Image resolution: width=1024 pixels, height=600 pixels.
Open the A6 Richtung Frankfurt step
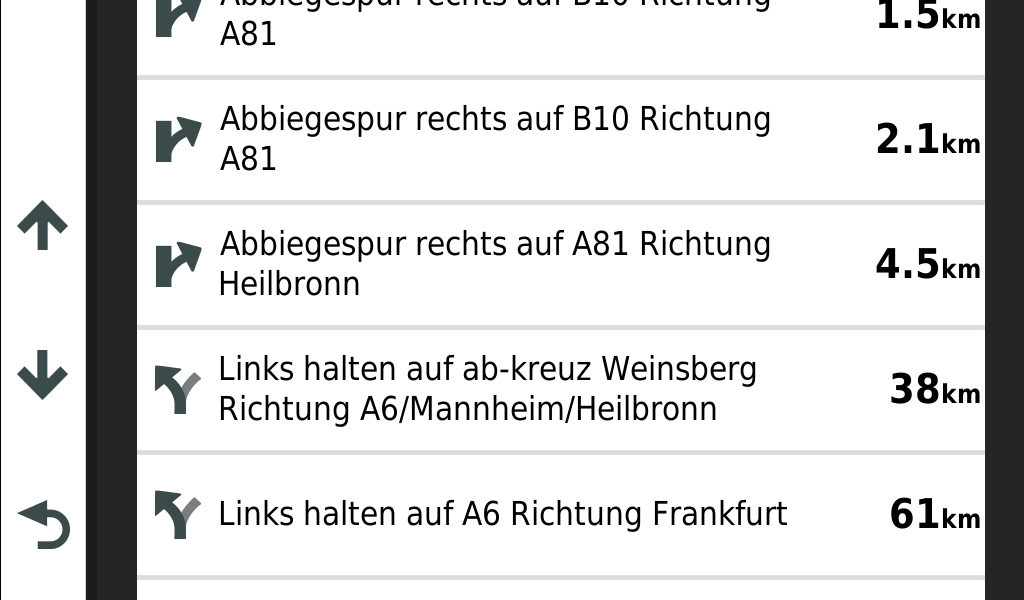tap(560, 515)
